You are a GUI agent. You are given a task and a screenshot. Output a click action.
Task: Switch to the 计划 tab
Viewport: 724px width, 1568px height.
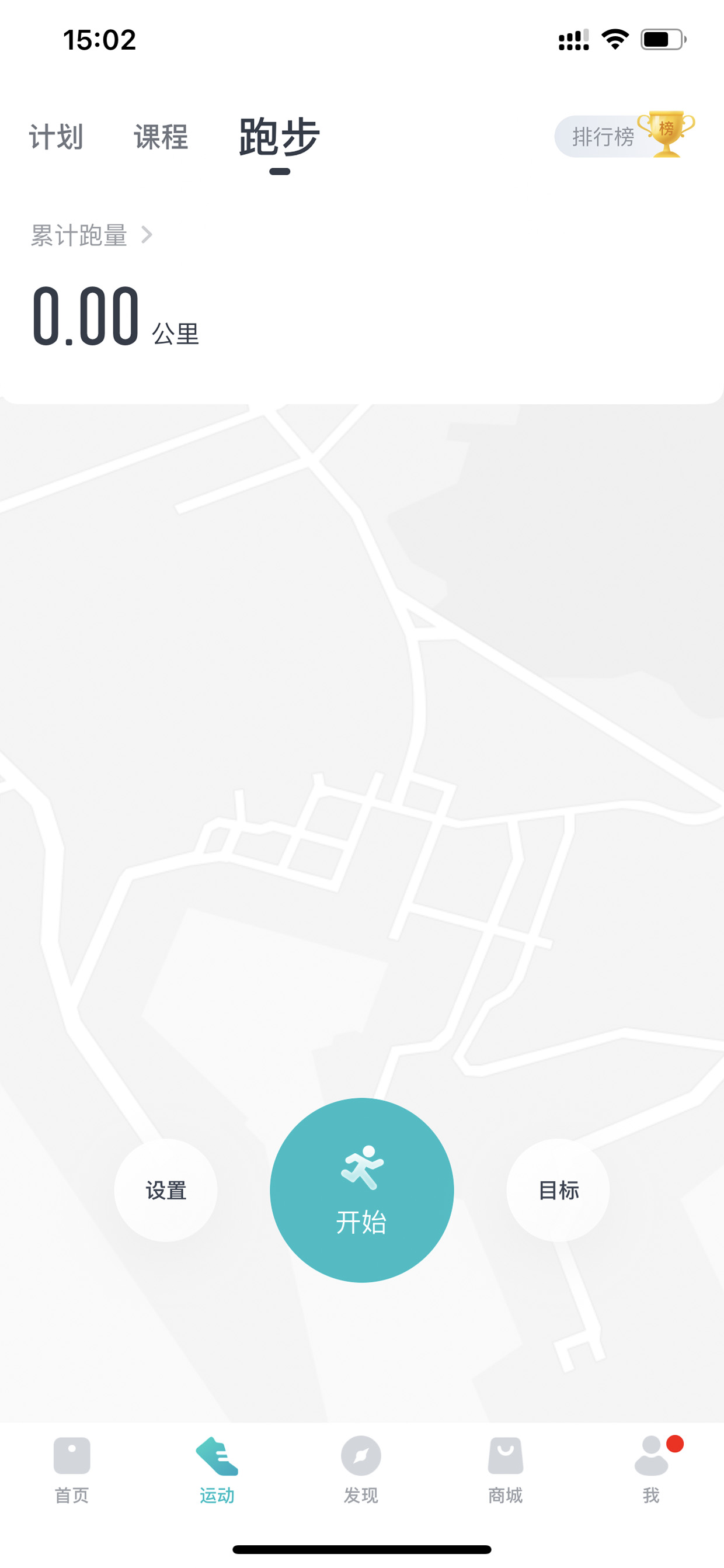56,137
